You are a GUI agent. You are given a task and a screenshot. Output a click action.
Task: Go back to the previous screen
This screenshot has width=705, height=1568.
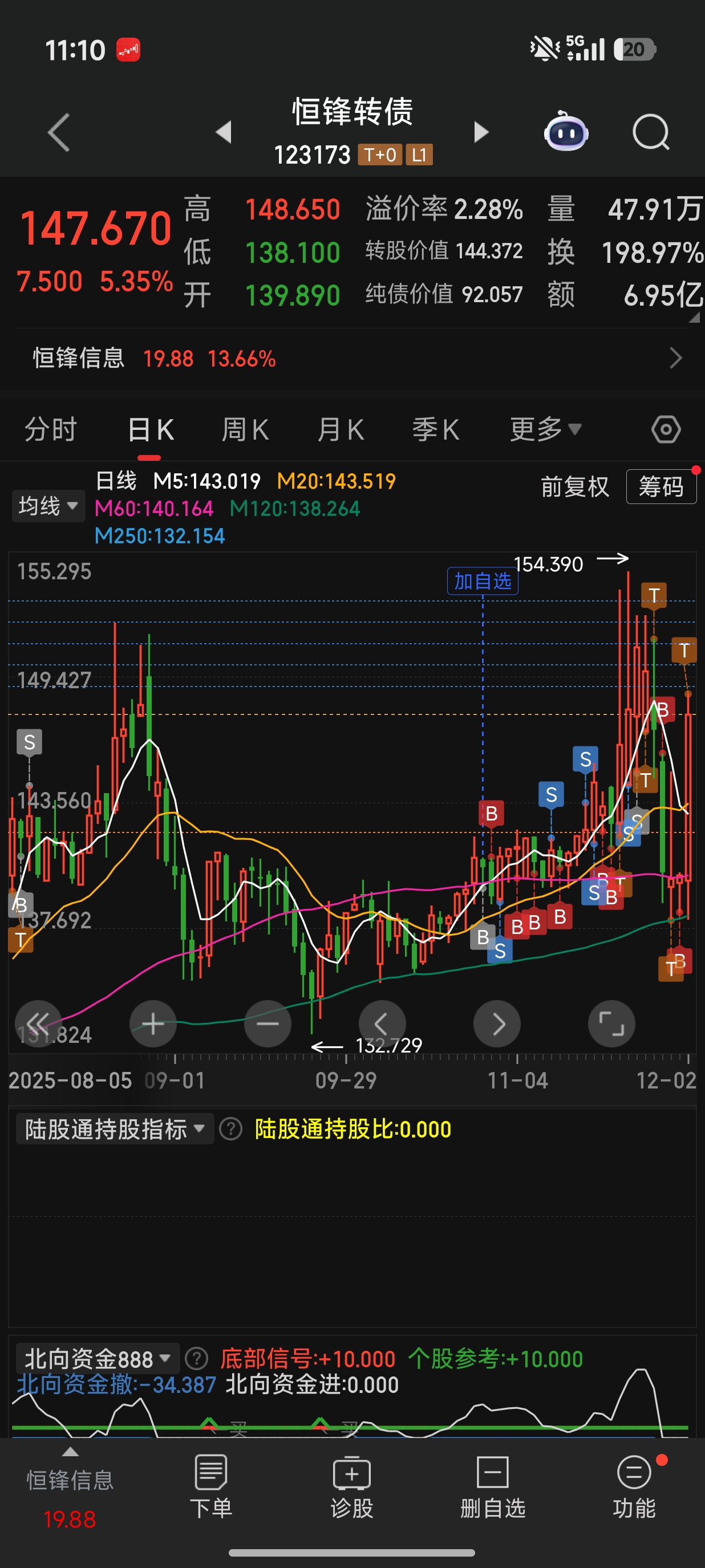coord(59,132)
